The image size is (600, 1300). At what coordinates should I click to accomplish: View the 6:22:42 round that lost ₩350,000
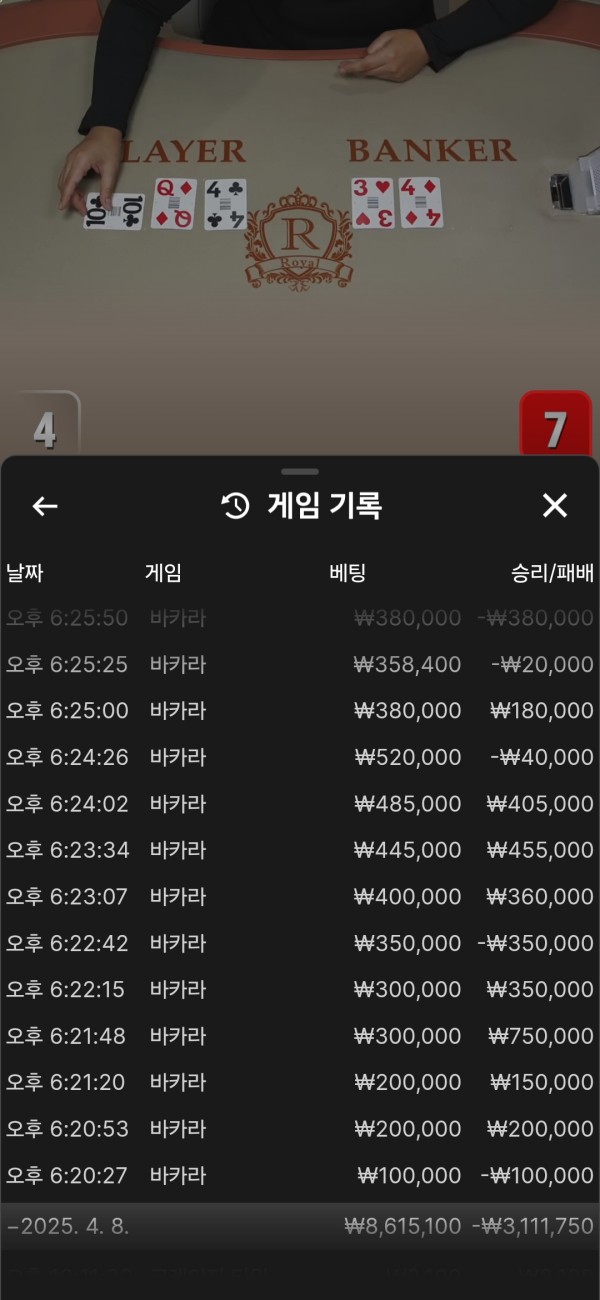300,943
